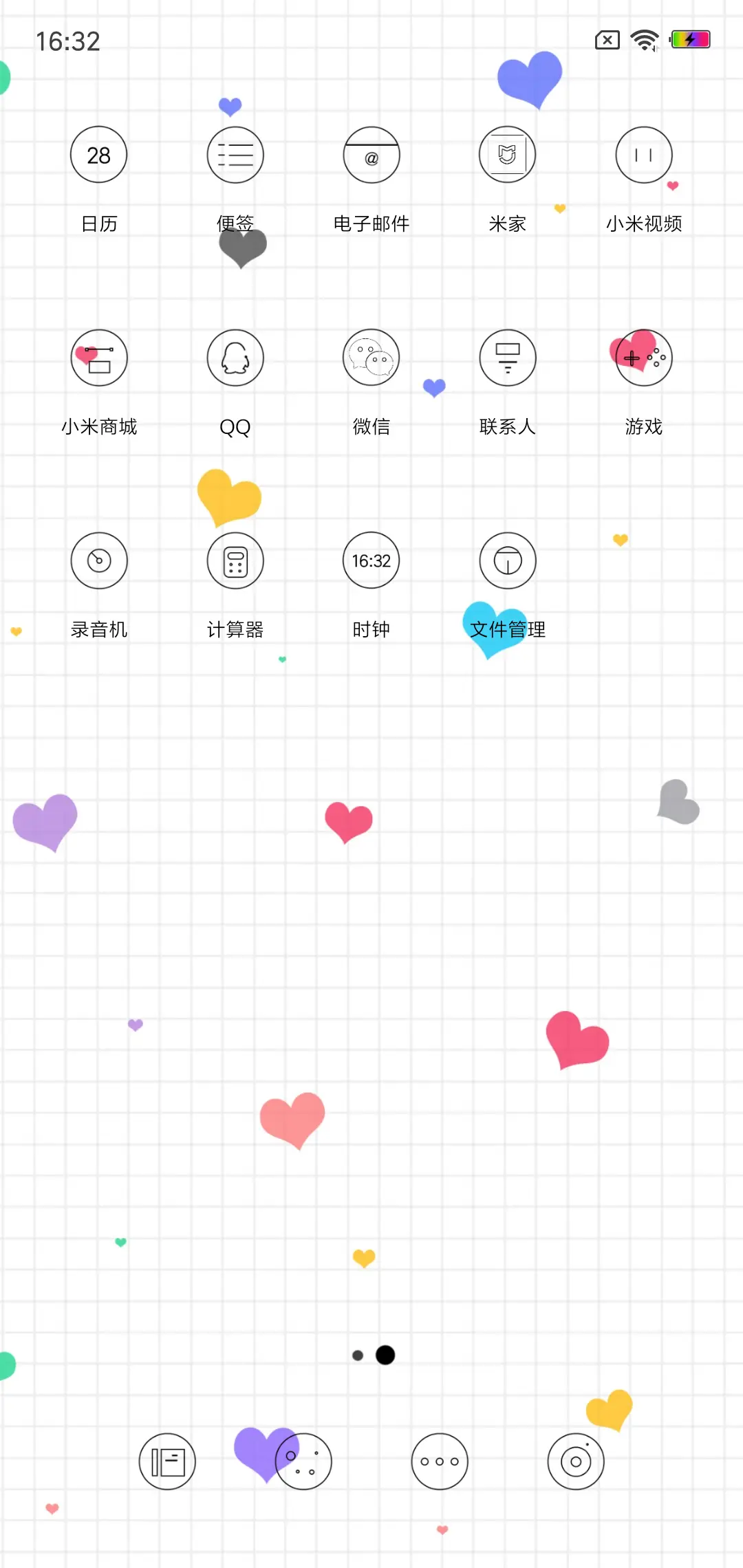Launch the 时钟 clock app
The image size is (743, 1568).
coord(371,560)
